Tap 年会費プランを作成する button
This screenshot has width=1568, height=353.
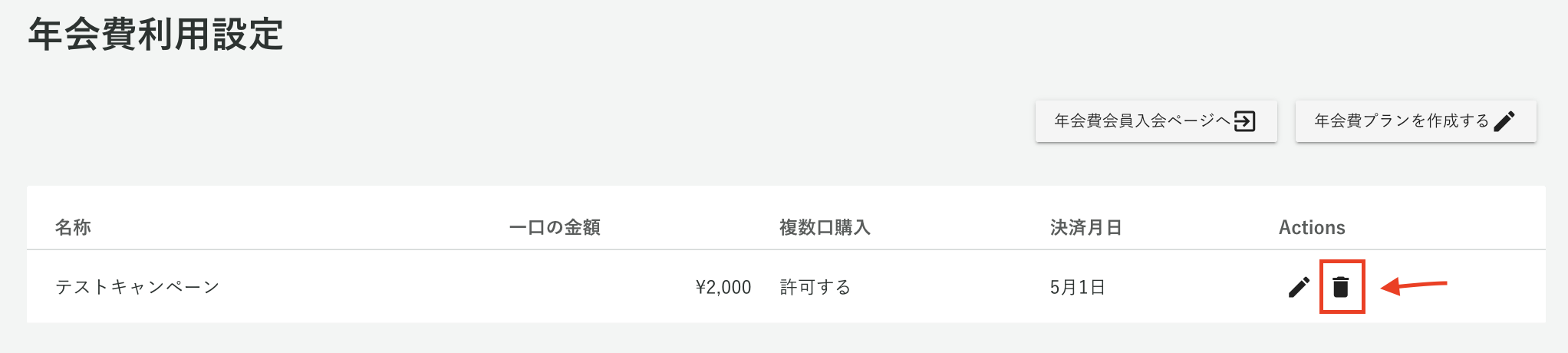[1415, 121]
